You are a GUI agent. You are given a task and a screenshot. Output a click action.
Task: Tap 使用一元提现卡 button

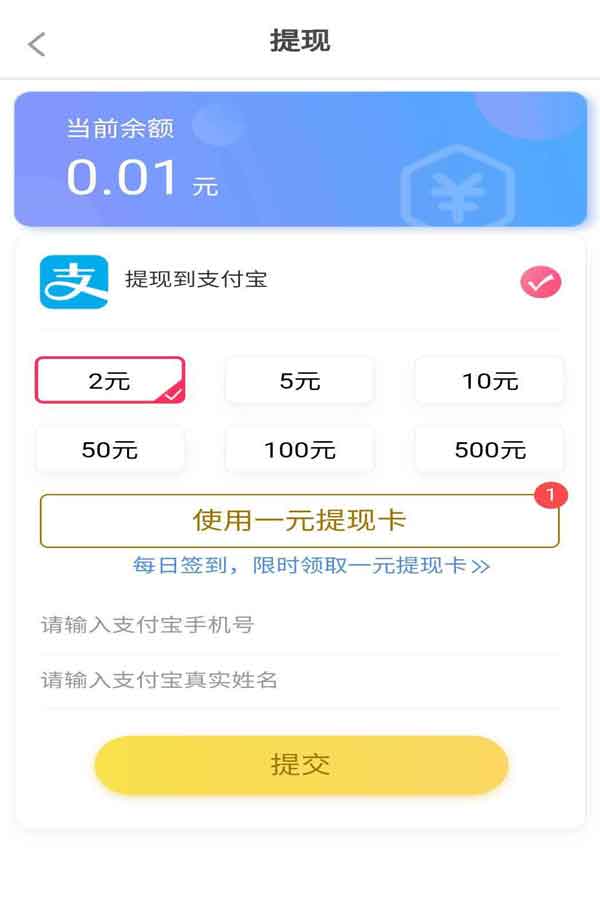(299, 521)
